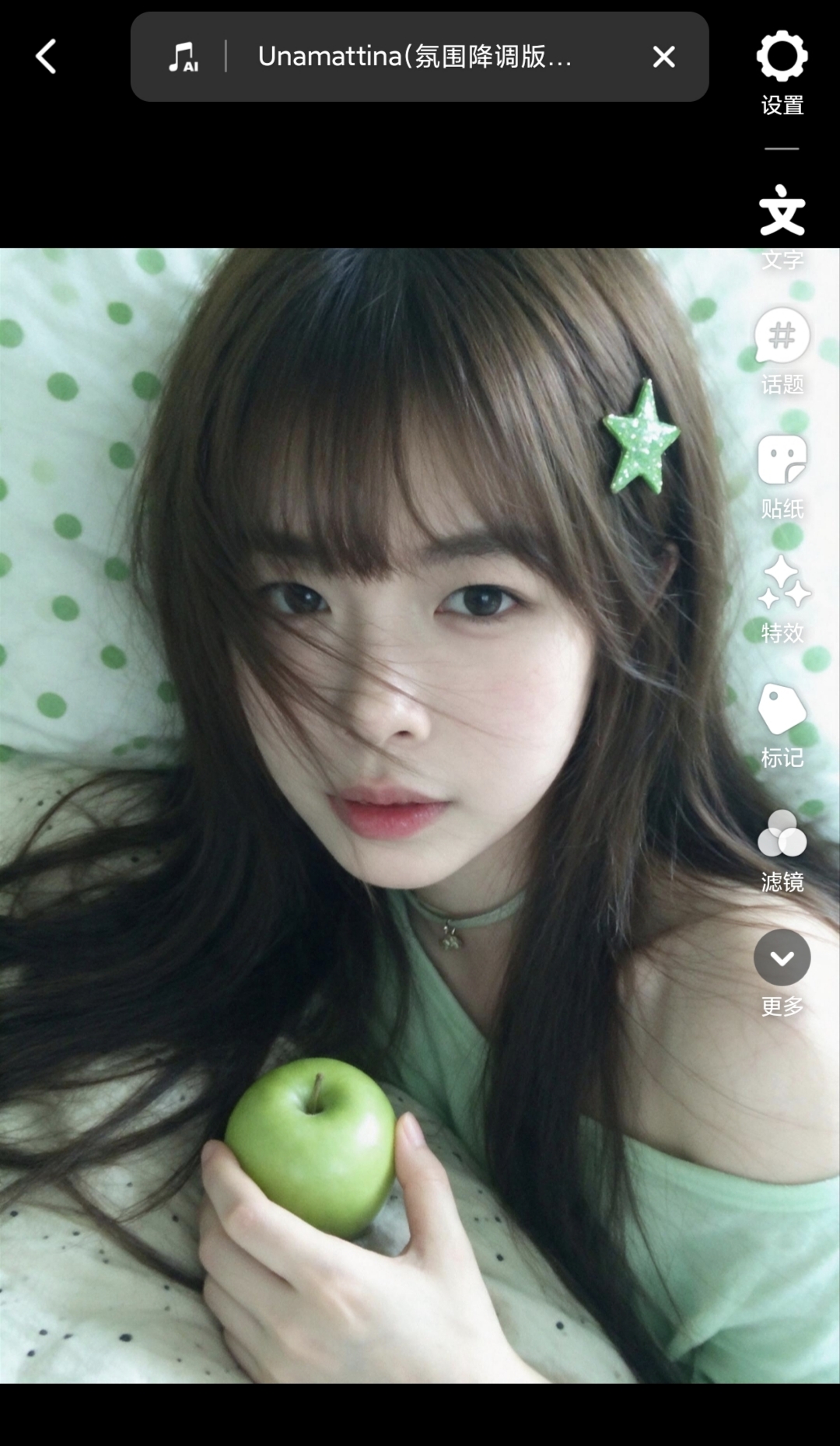Remove the selected music track

click(663, 57)
